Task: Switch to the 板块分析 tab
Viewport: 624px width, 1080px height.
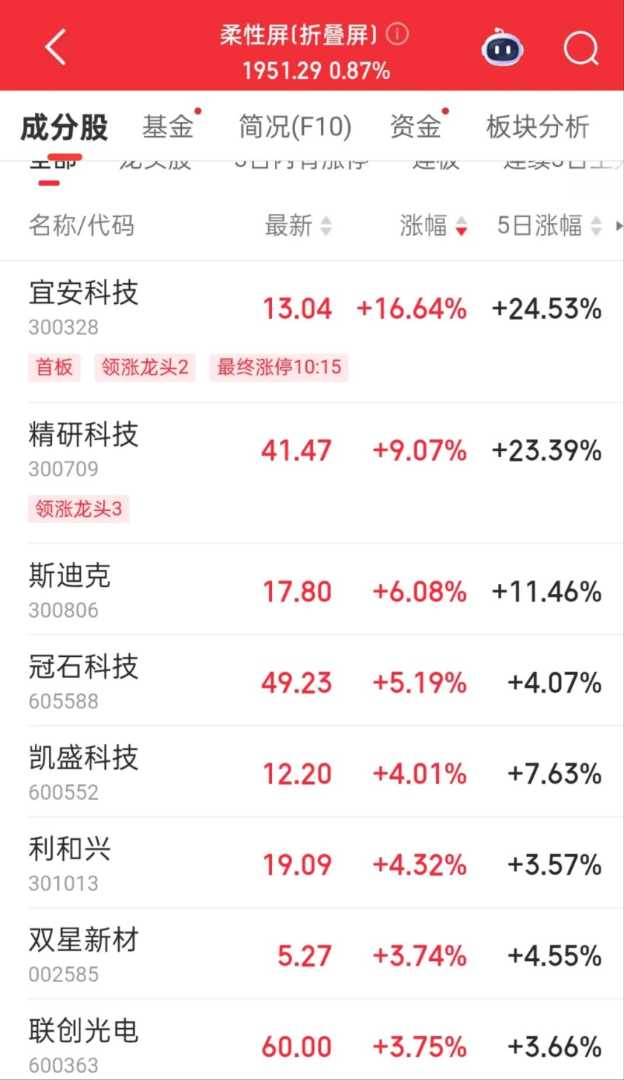Action: coord(537,127)
